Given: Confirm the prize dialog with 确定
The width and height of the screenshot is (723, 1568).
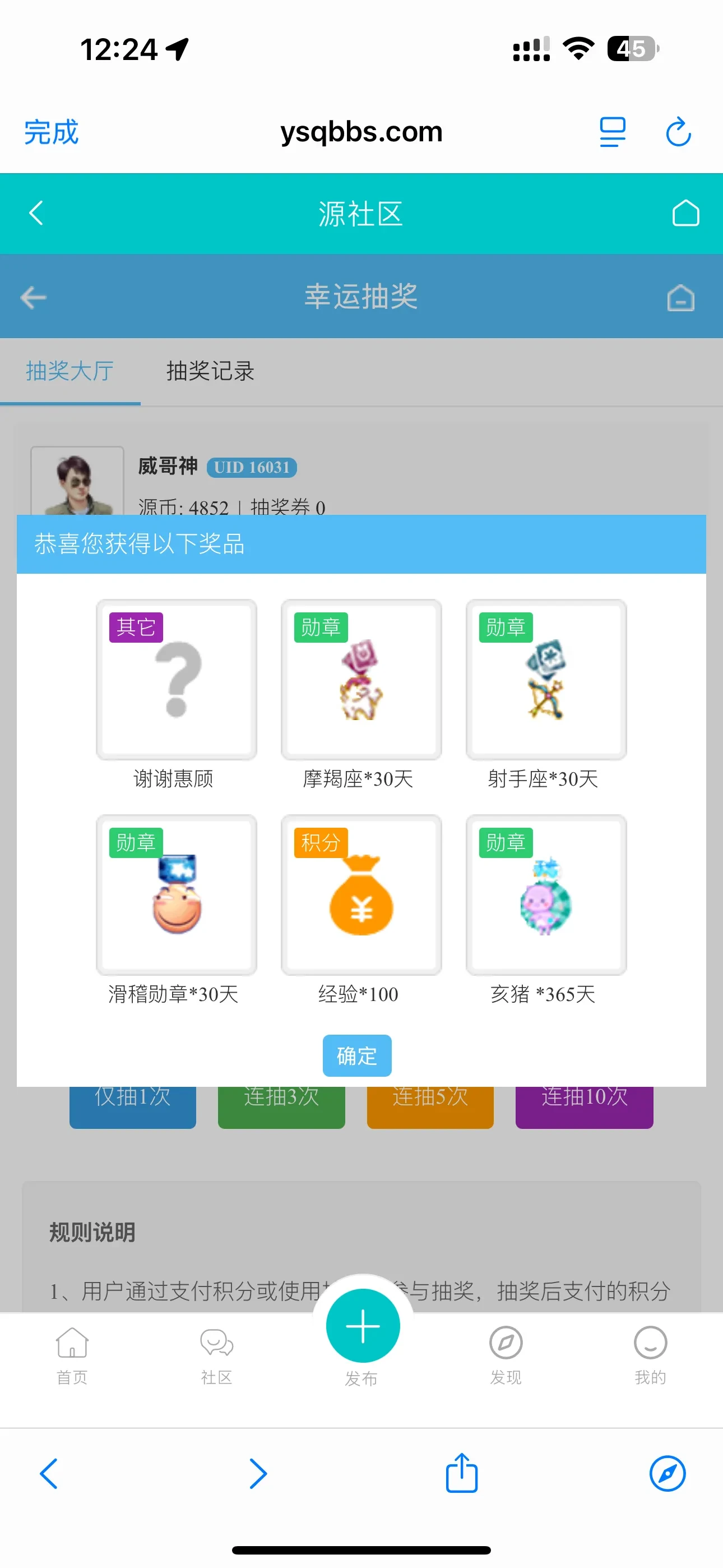Looking at the screenshot, I should [x=356, y=1055].
